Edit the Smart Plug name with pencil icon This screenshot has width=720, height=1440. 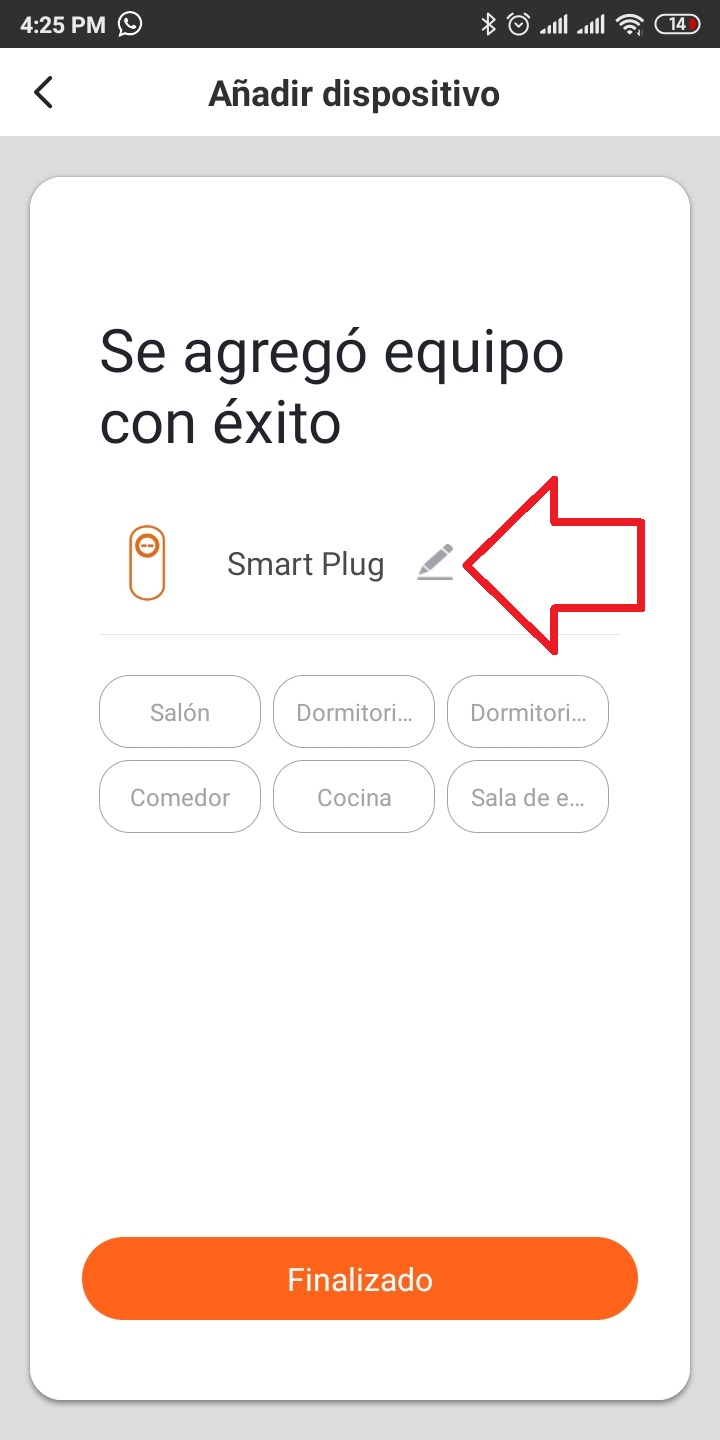click(435, 563)
